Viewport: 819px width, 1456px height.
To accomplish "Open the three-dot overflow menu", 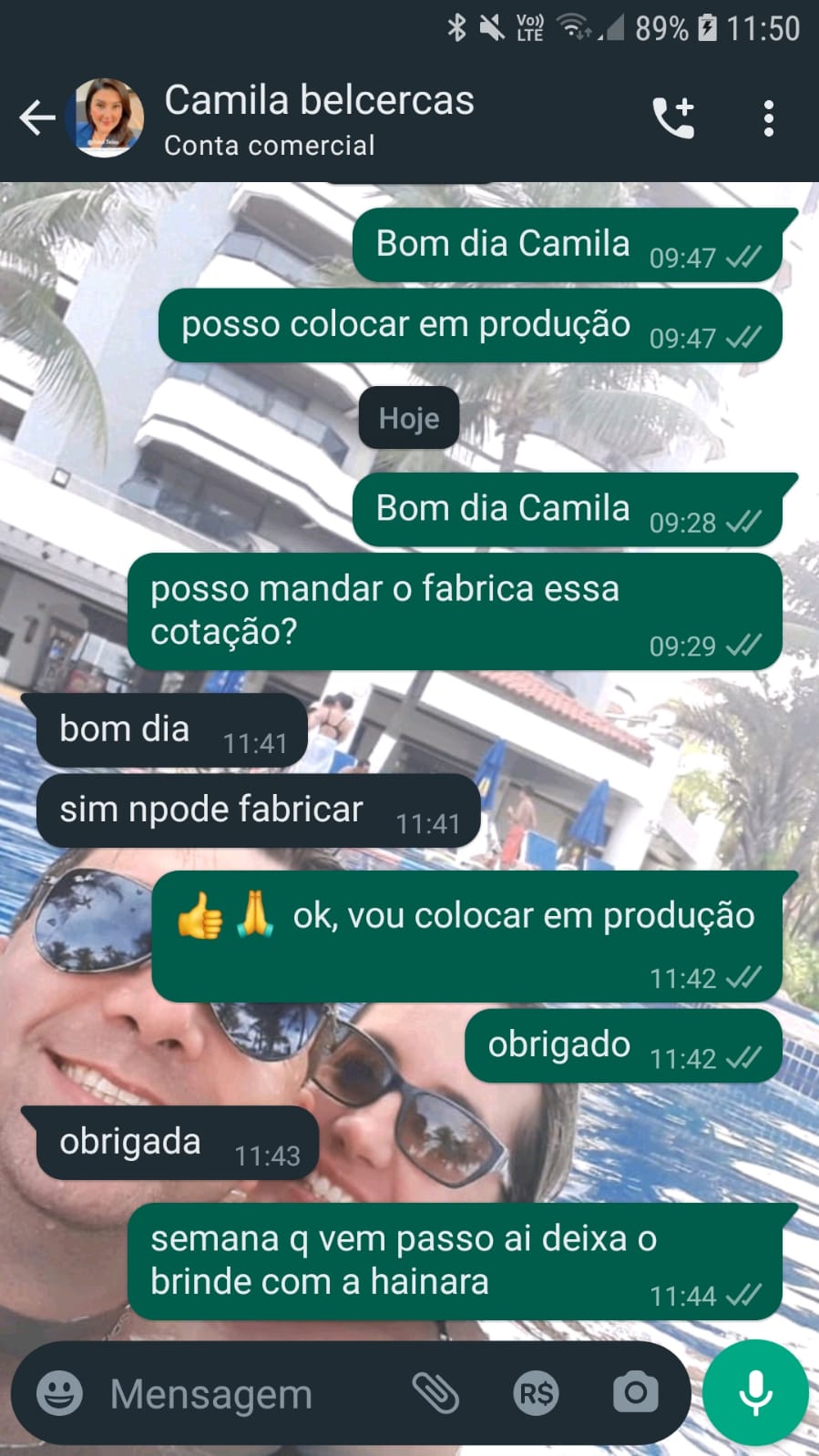I will tap(769, 118).
